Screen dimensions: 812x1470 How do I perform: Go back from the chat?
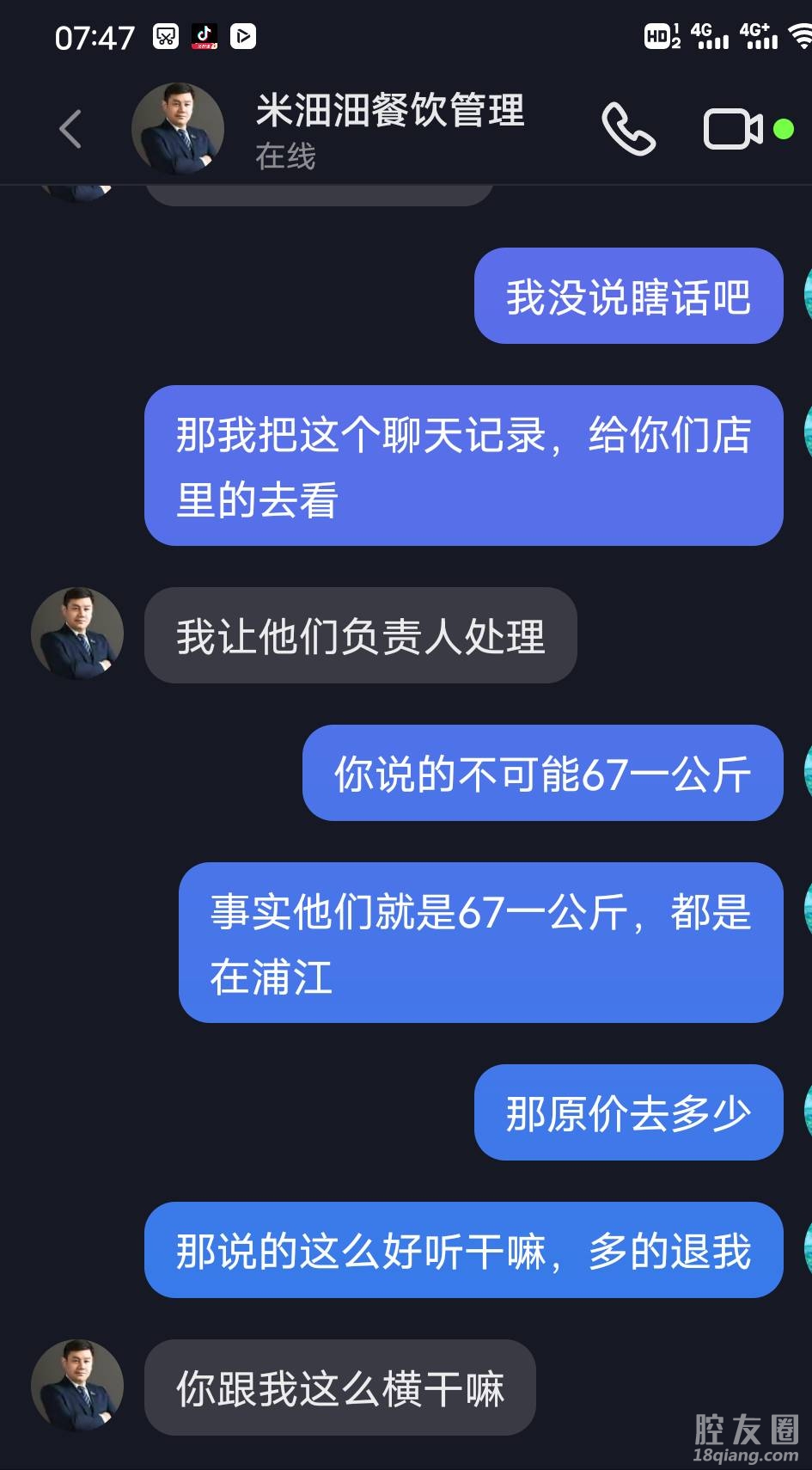point(70,129)
